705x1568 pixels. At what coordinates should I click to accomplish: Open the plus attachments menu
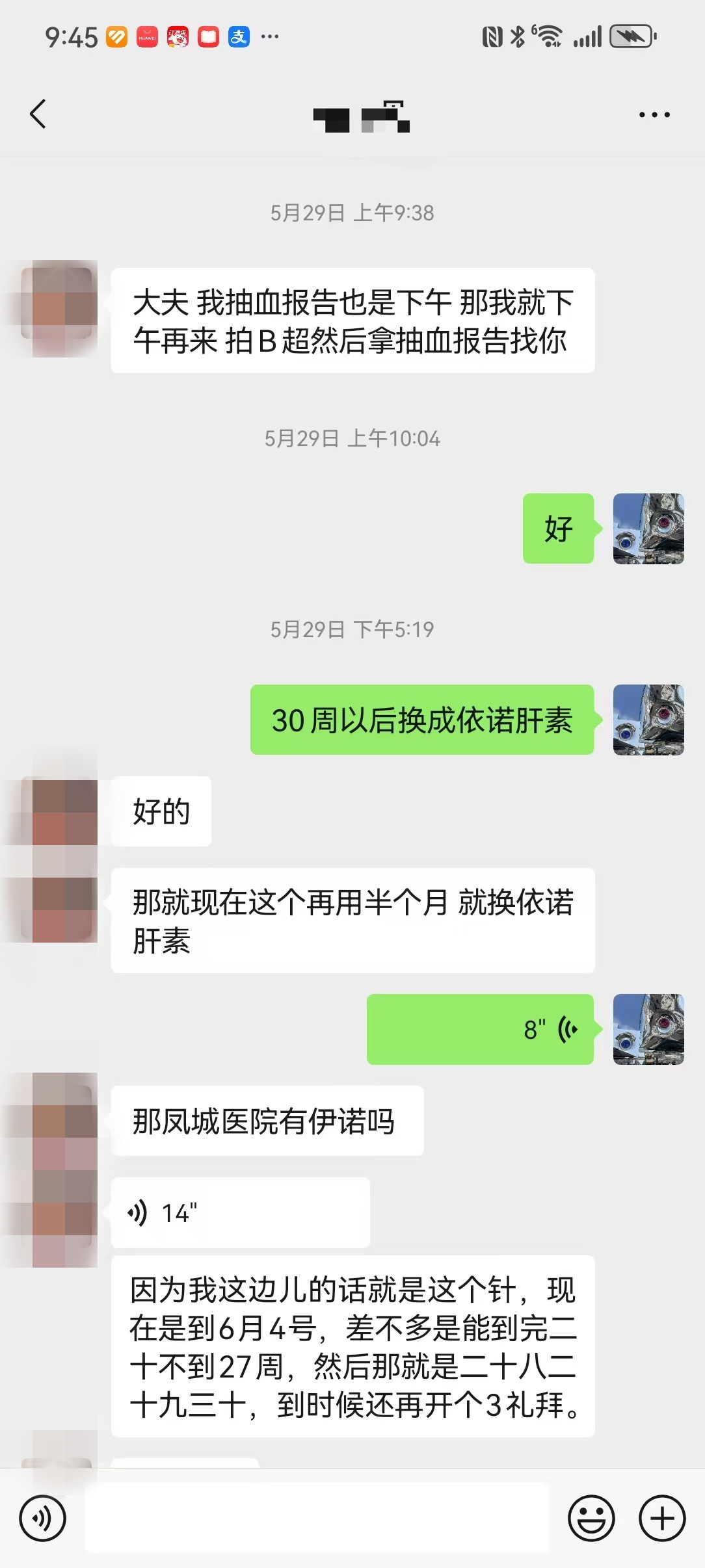pyautogui.click(x=661, y=1519)
